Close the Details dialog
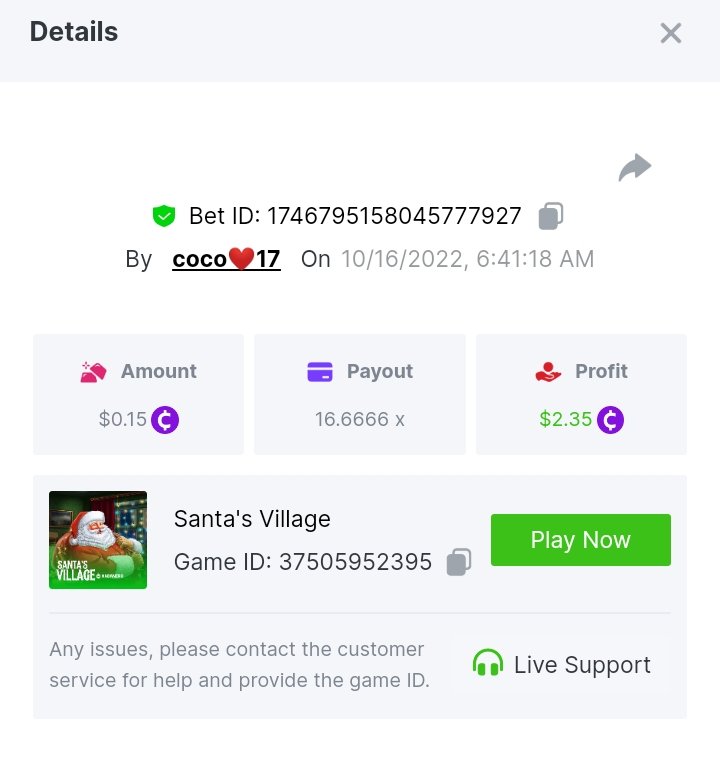This screenshot has height=776, width=720. pos(670,34)
